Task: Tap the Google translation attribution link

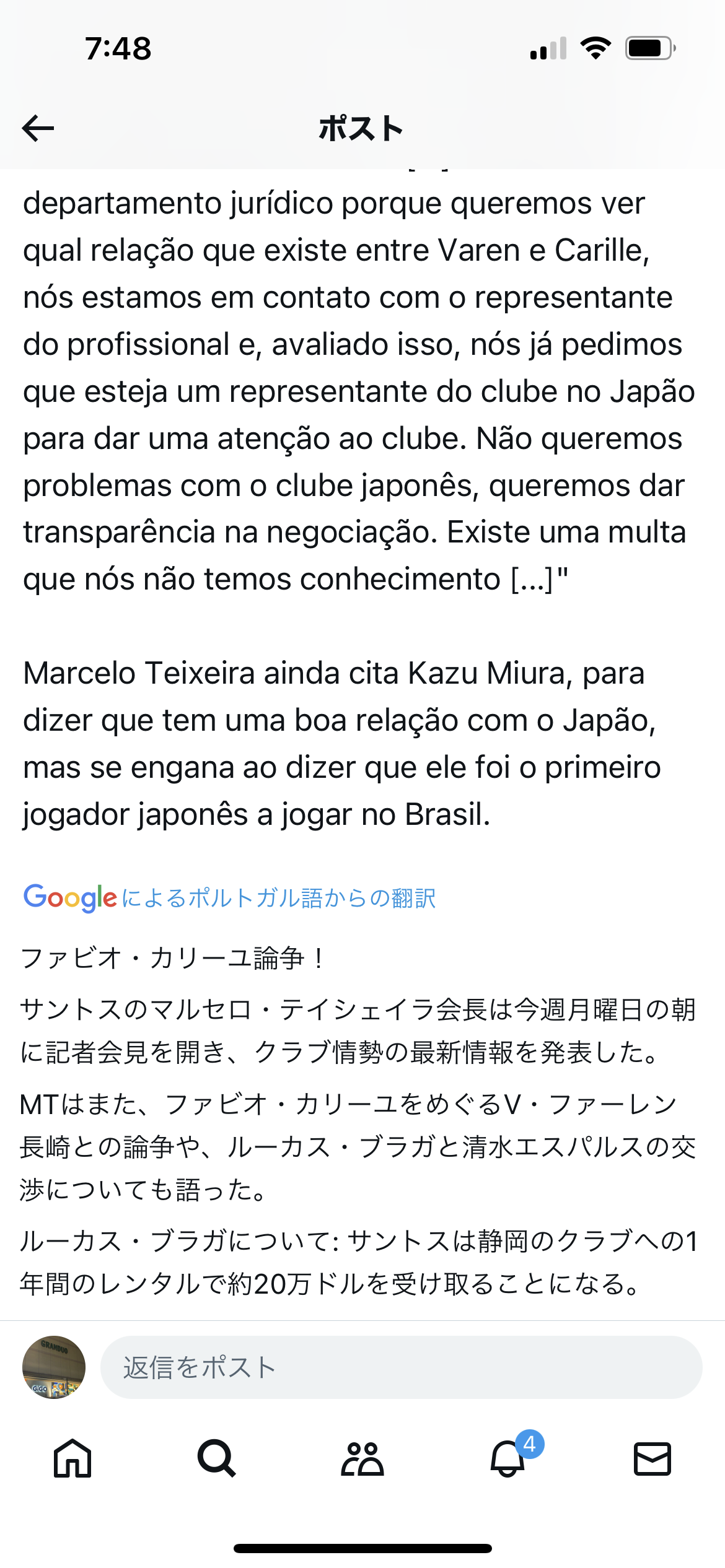Action: (229, 897)
